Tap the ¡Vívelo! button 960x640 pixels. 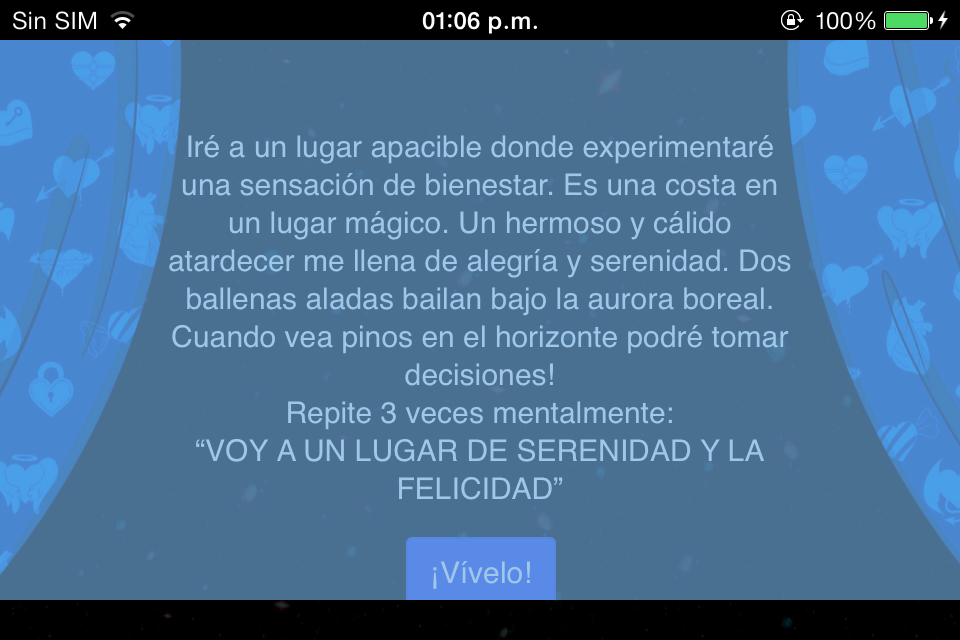(x=481, y=569)
